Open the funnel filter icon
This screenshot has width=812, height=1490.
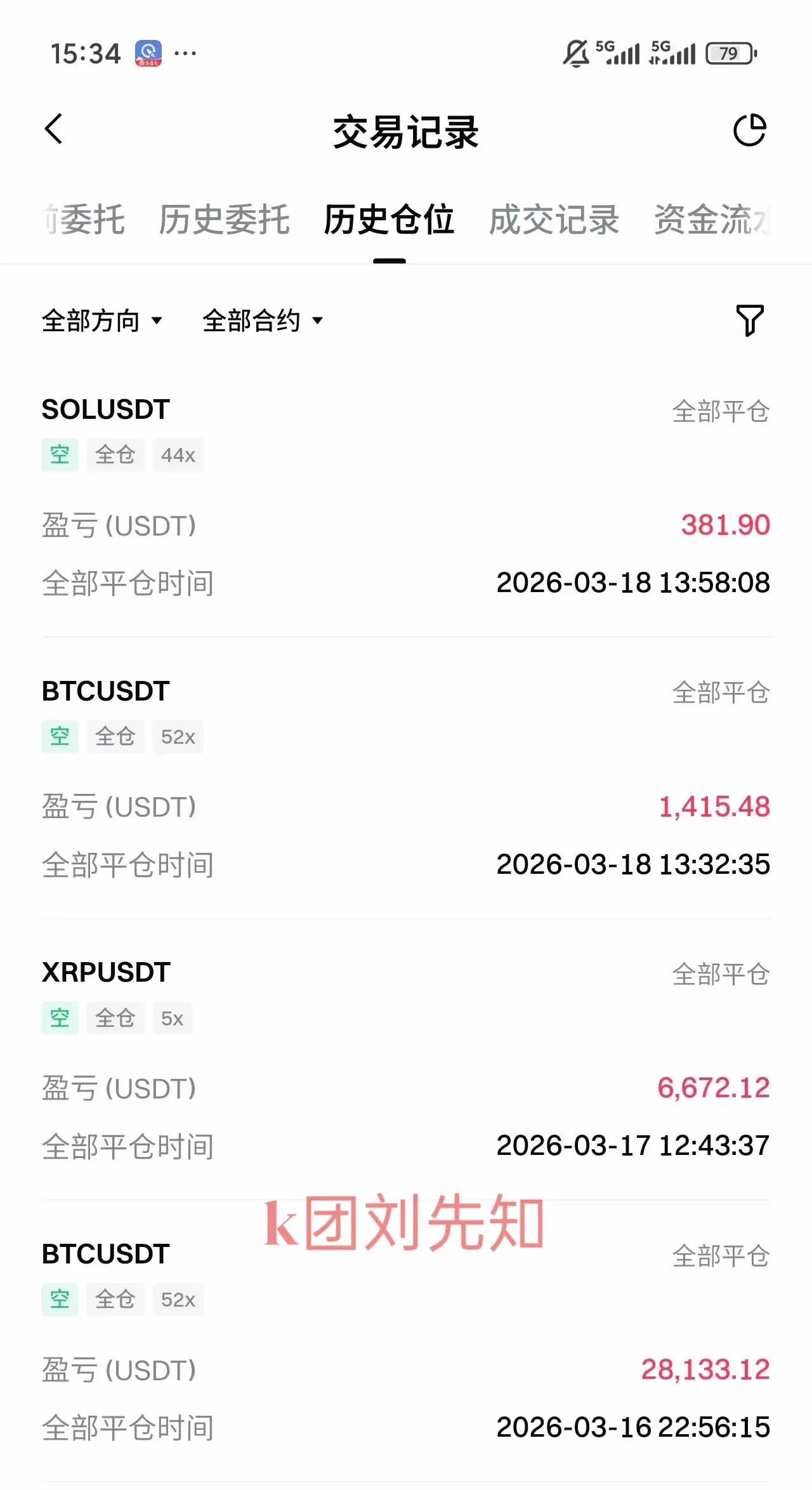(x=749, y=320)
